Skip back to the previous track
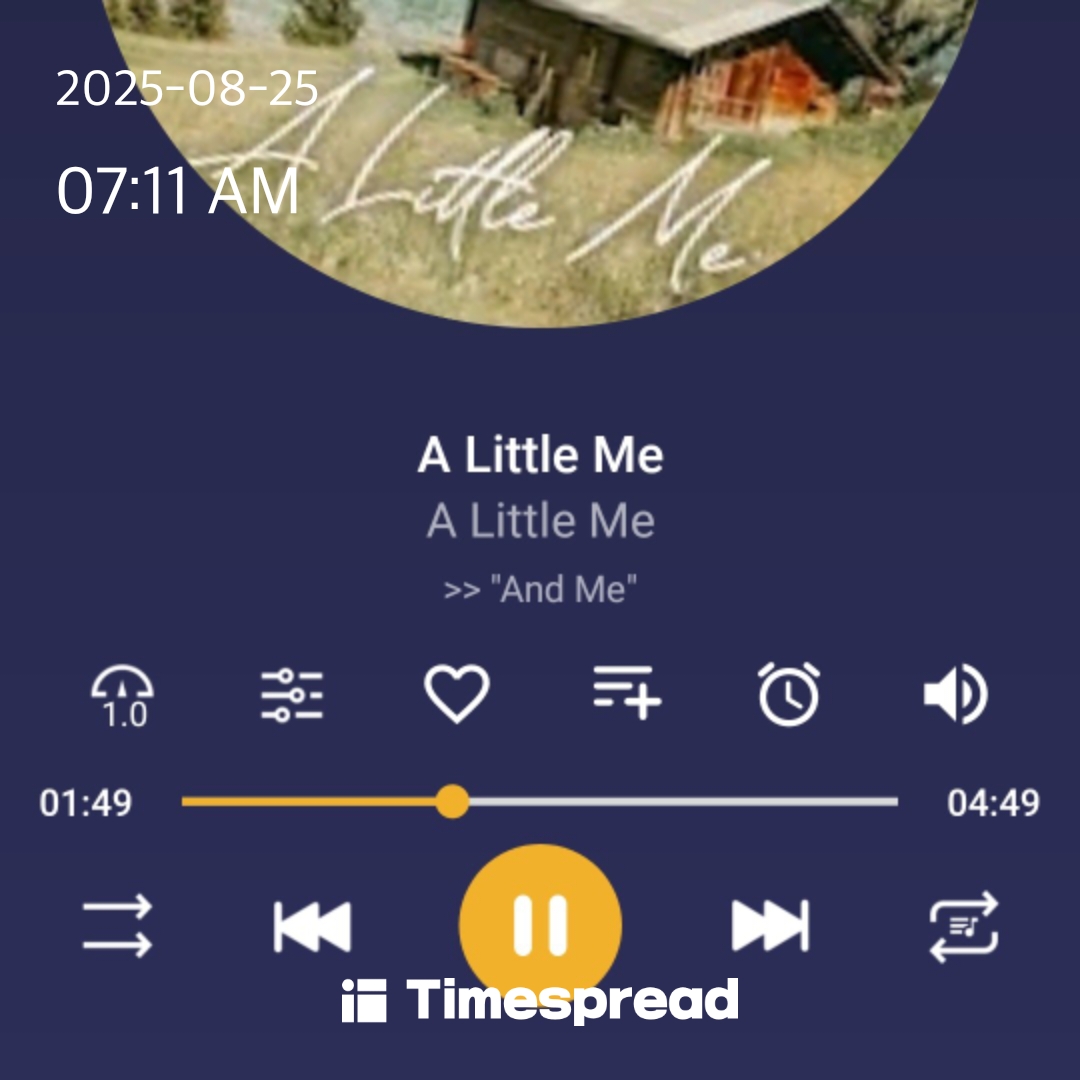Viewport: 1080px width, 1080px height. click(312, 926)
